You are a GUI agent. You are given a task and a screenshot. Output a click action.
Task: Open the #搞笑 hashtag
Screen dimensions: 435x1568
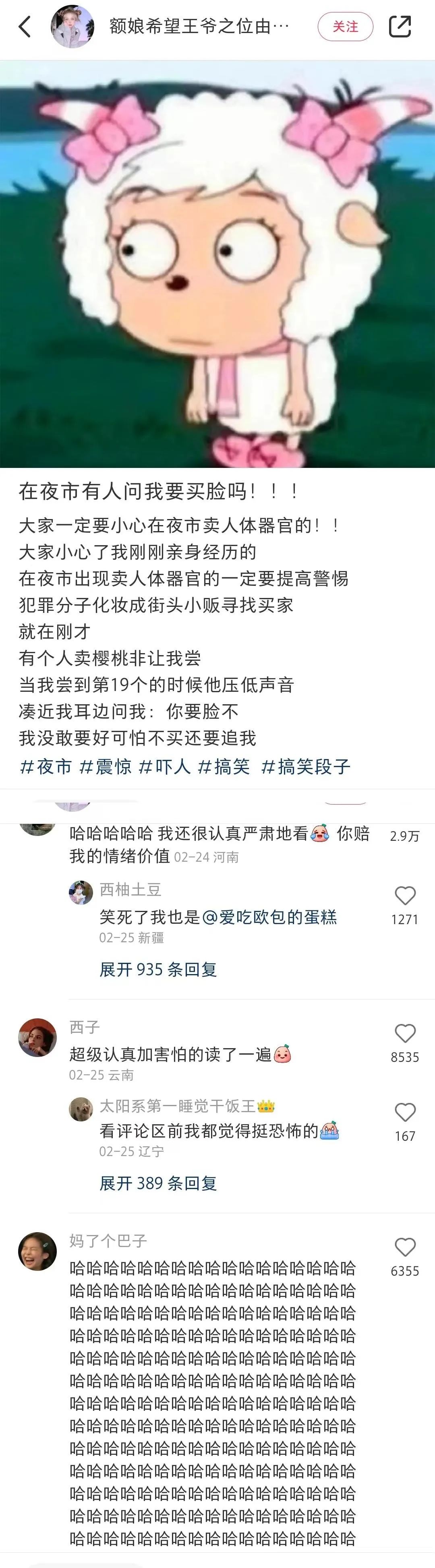(x=224, y=766)
